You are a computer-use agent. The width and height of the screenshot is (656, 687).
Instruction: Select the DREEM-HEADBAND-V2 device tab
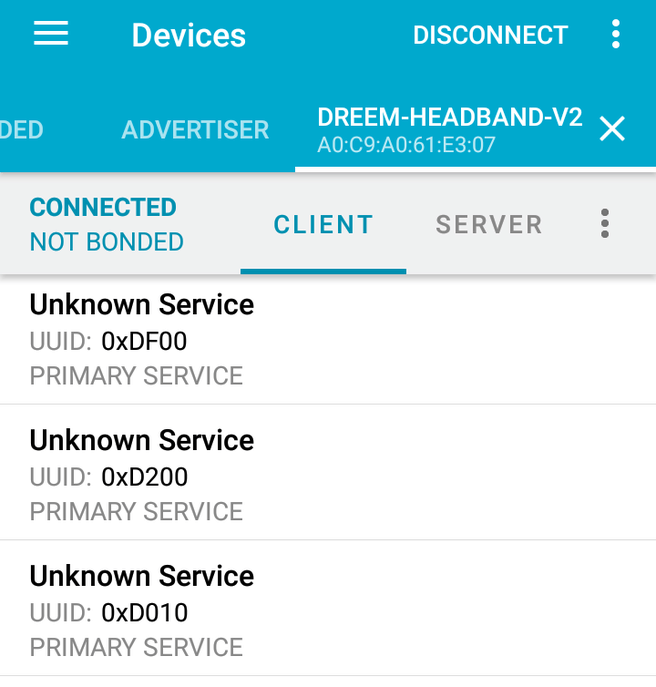(x=449, y=130)
